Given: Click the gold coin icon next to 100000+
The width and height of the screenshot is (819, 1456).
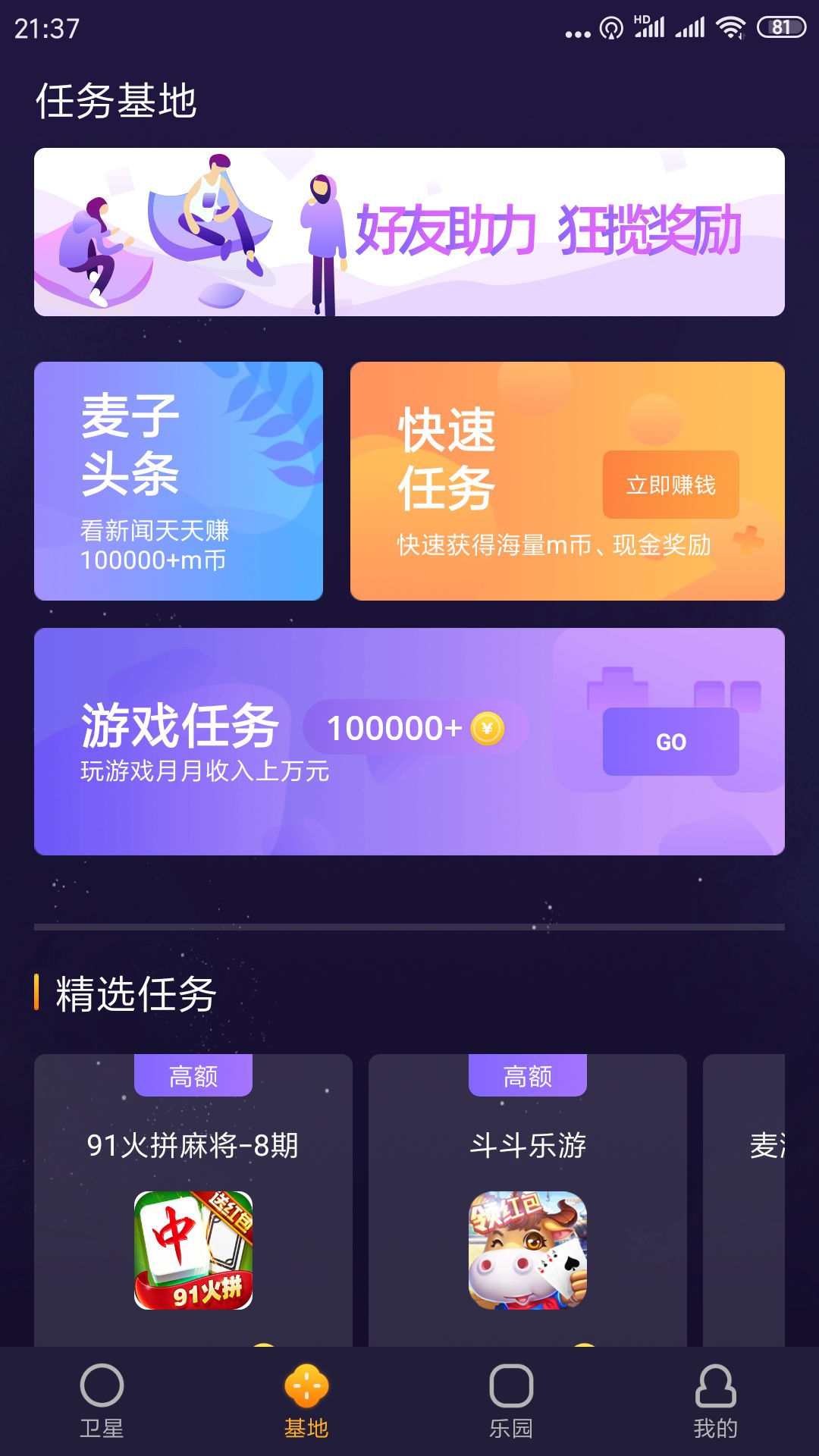Looking at the screenshot, I should click(x=486, y=726).
